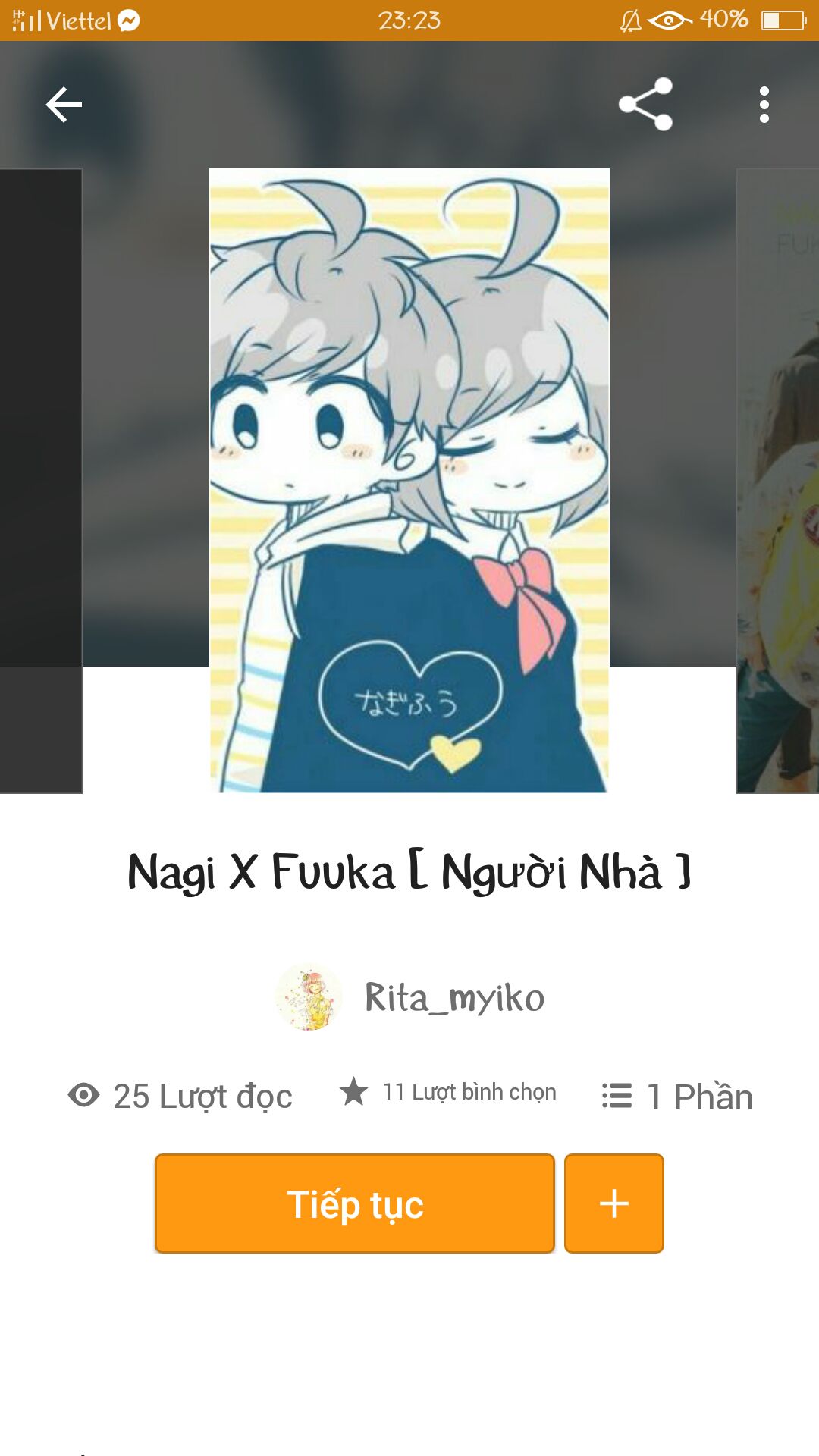Open the Nagi X Fuuka cover image
Image resolution: width=819 pixels, height=1456 pixels.
(x=409, y=481)
